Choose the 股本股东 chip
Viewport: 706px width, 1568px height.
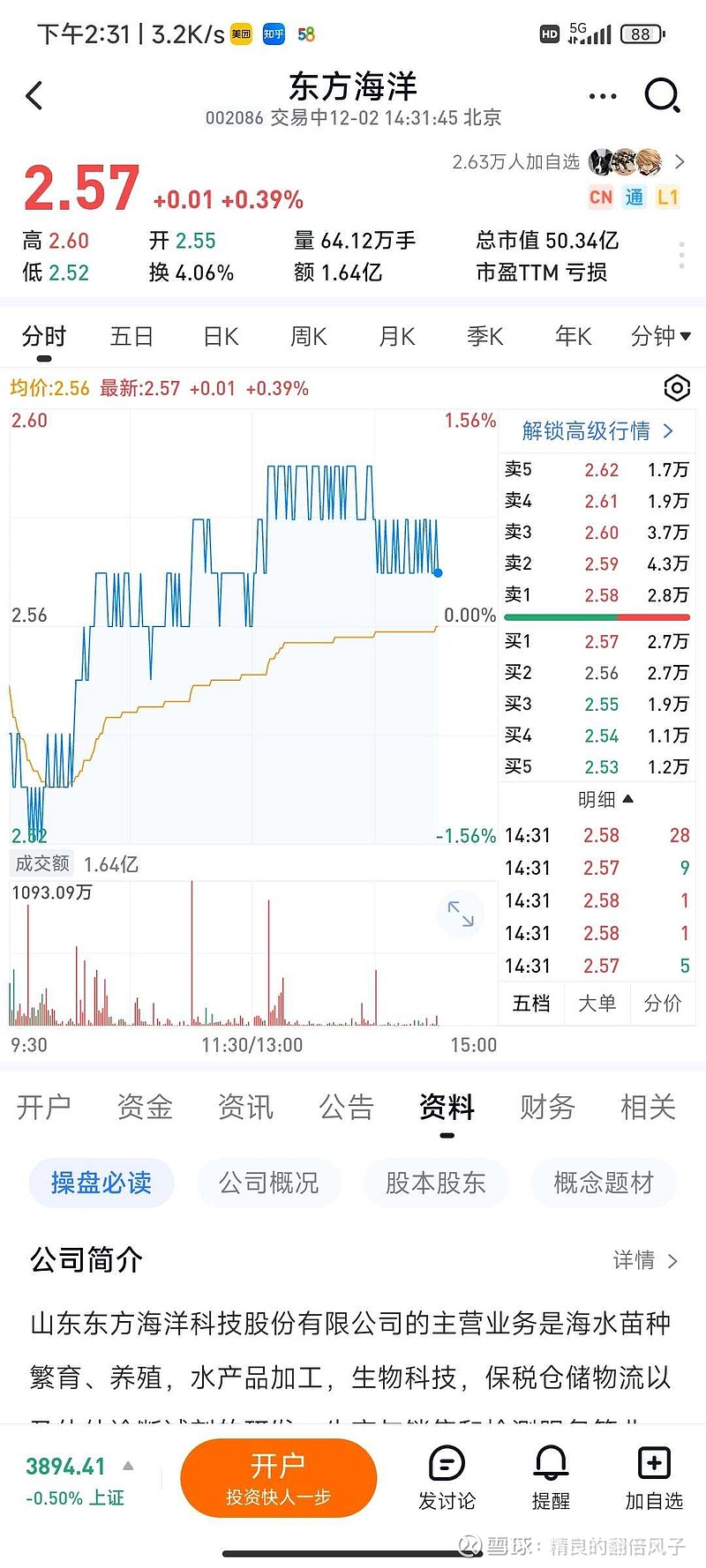[435, 1183]
